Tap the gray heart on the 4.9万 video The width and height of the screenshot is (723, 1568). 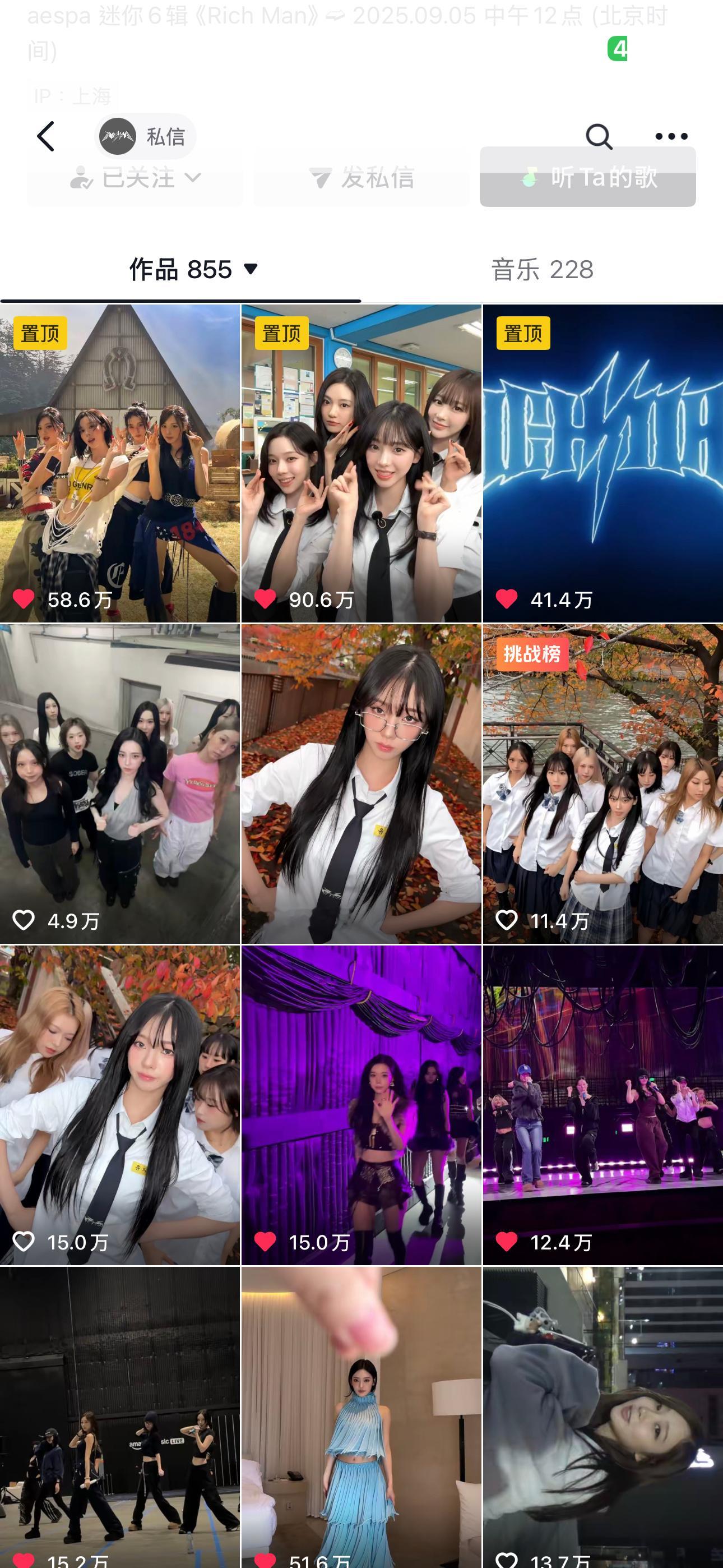(24, 920)
